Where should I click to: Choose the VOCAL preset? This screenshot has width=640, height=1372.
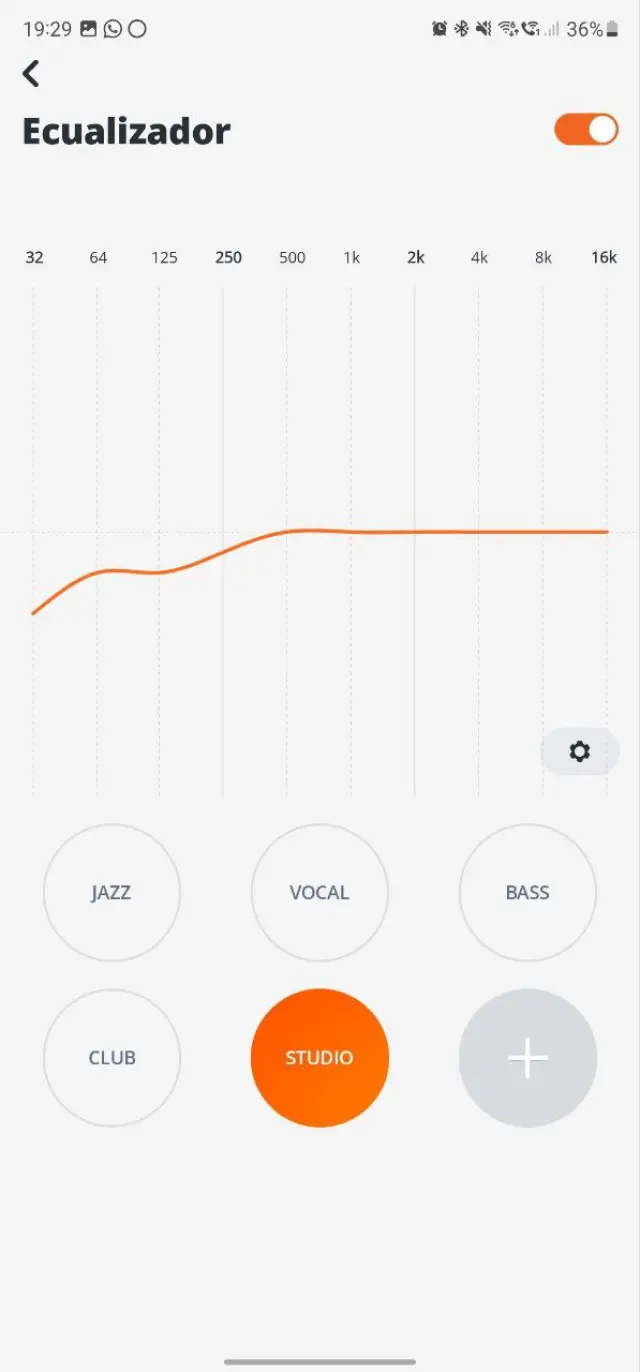tap(319, 892)
